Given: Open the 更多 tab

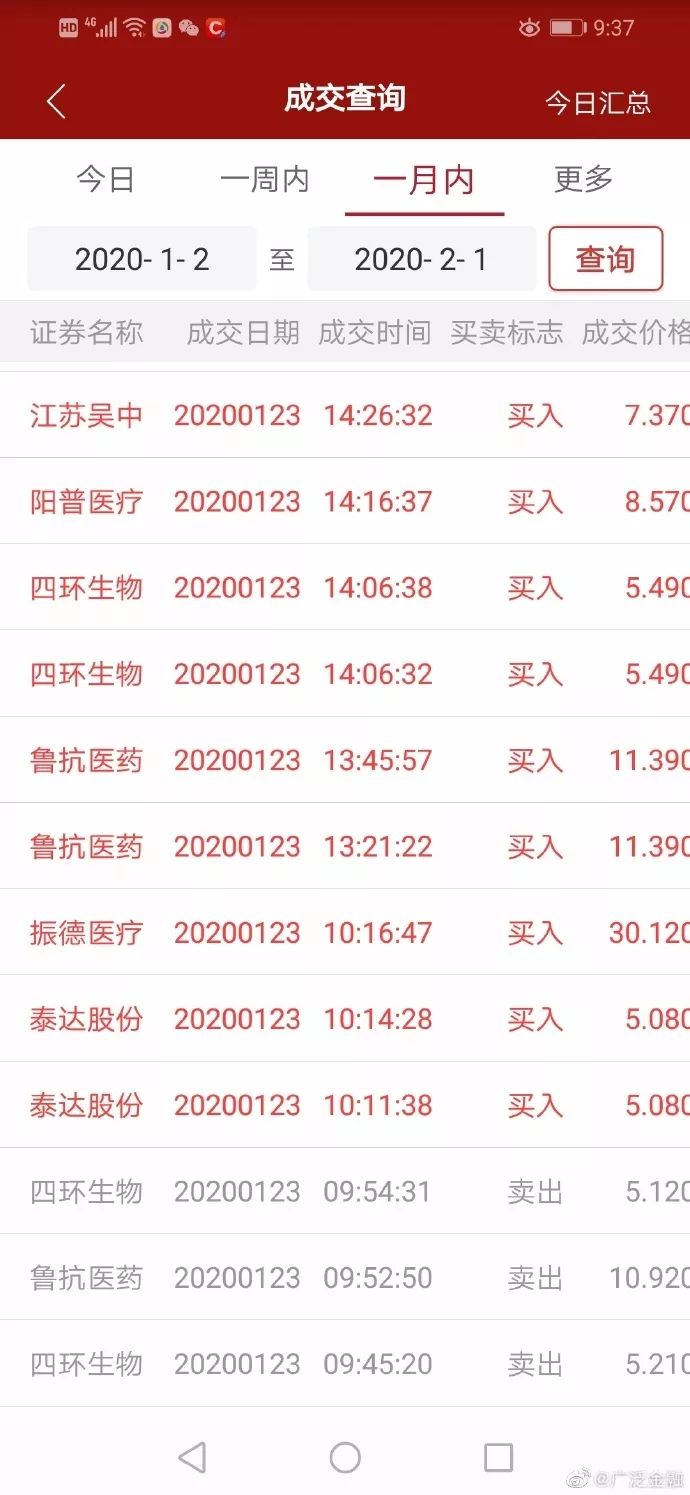Looking at the screenshot, I should (583, 180).
